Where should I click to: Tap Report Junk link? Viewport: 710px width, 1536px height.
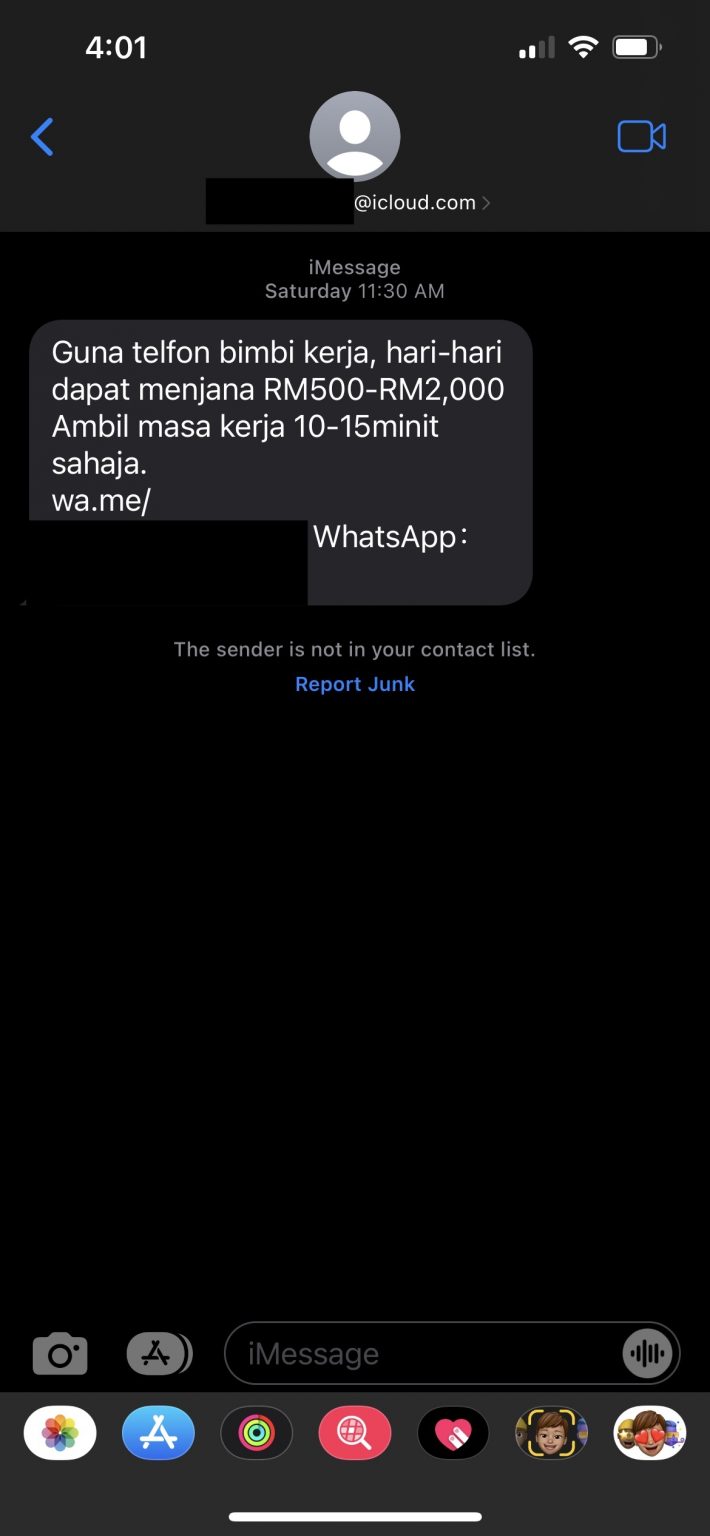(354, 684)
